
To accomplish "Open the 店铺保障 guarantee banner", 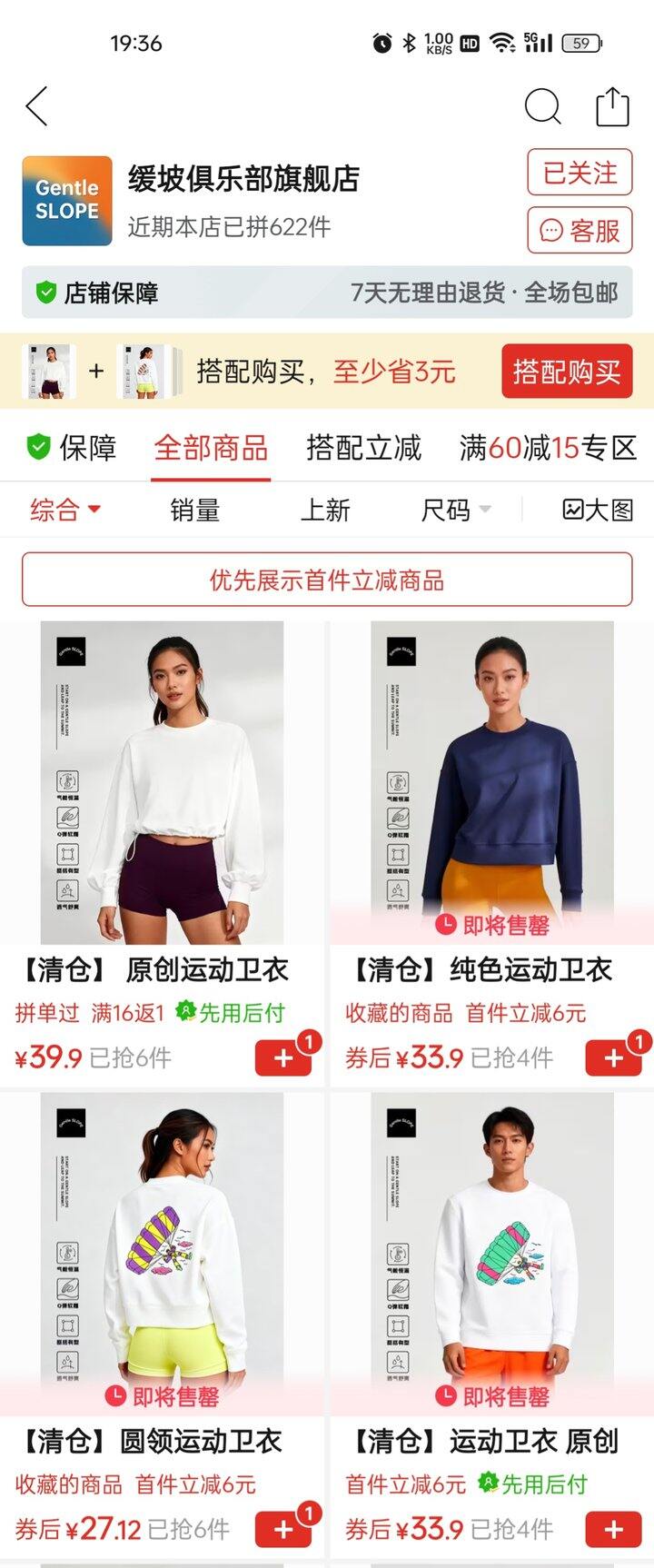I will tap(327, 293).
